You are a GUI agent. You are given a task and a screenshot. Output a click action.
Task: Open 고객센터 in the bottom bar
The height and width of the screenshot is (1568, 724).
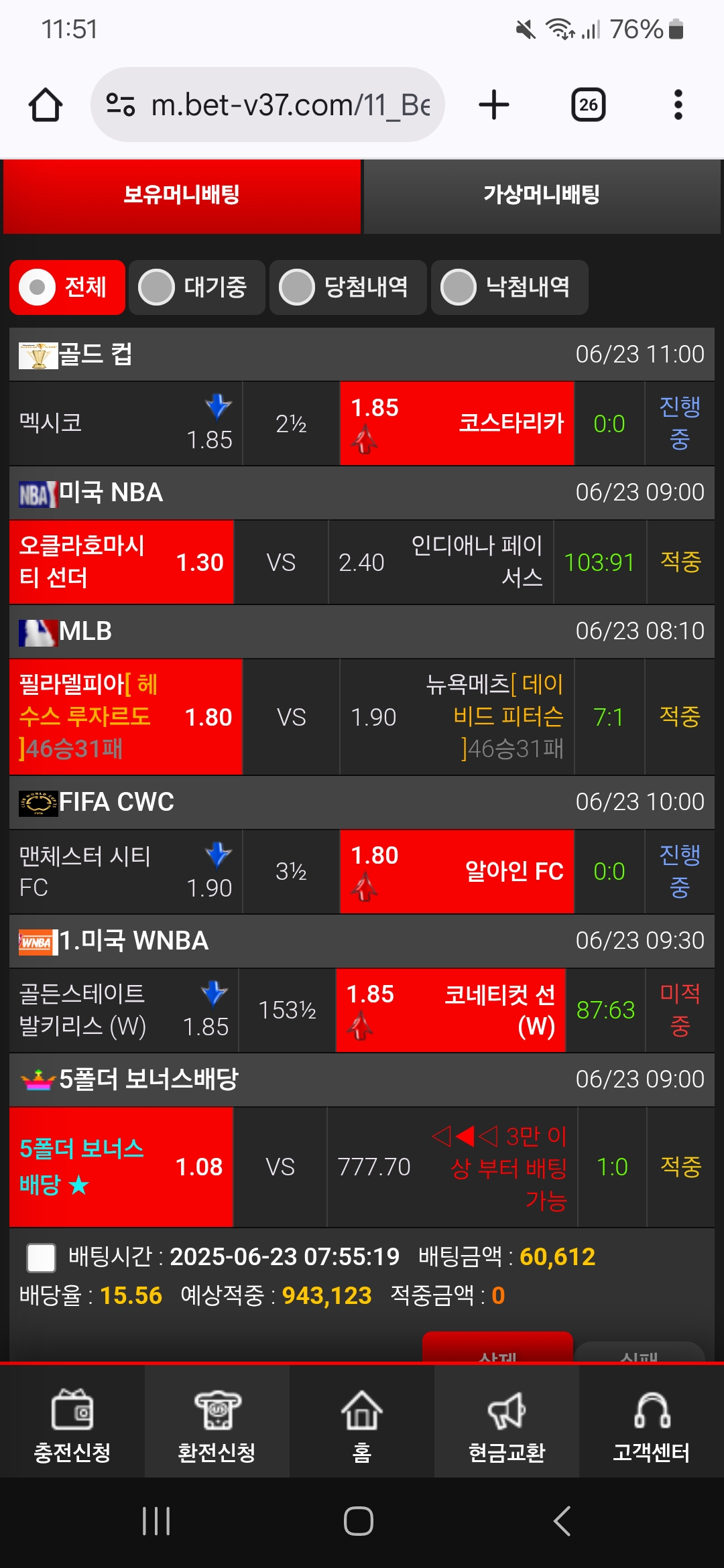click(x=651, y=1424)
